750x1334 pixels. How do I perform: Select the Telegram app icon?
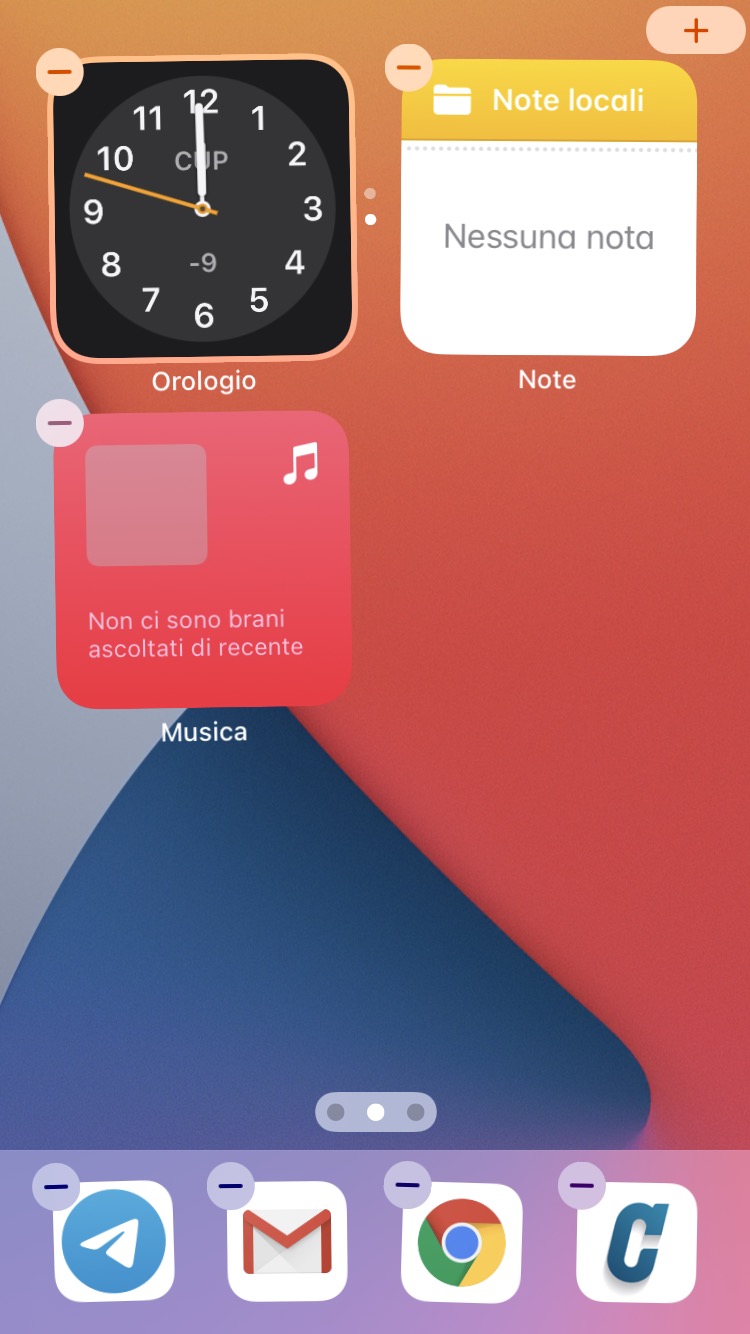click(x=114, y=1243)
